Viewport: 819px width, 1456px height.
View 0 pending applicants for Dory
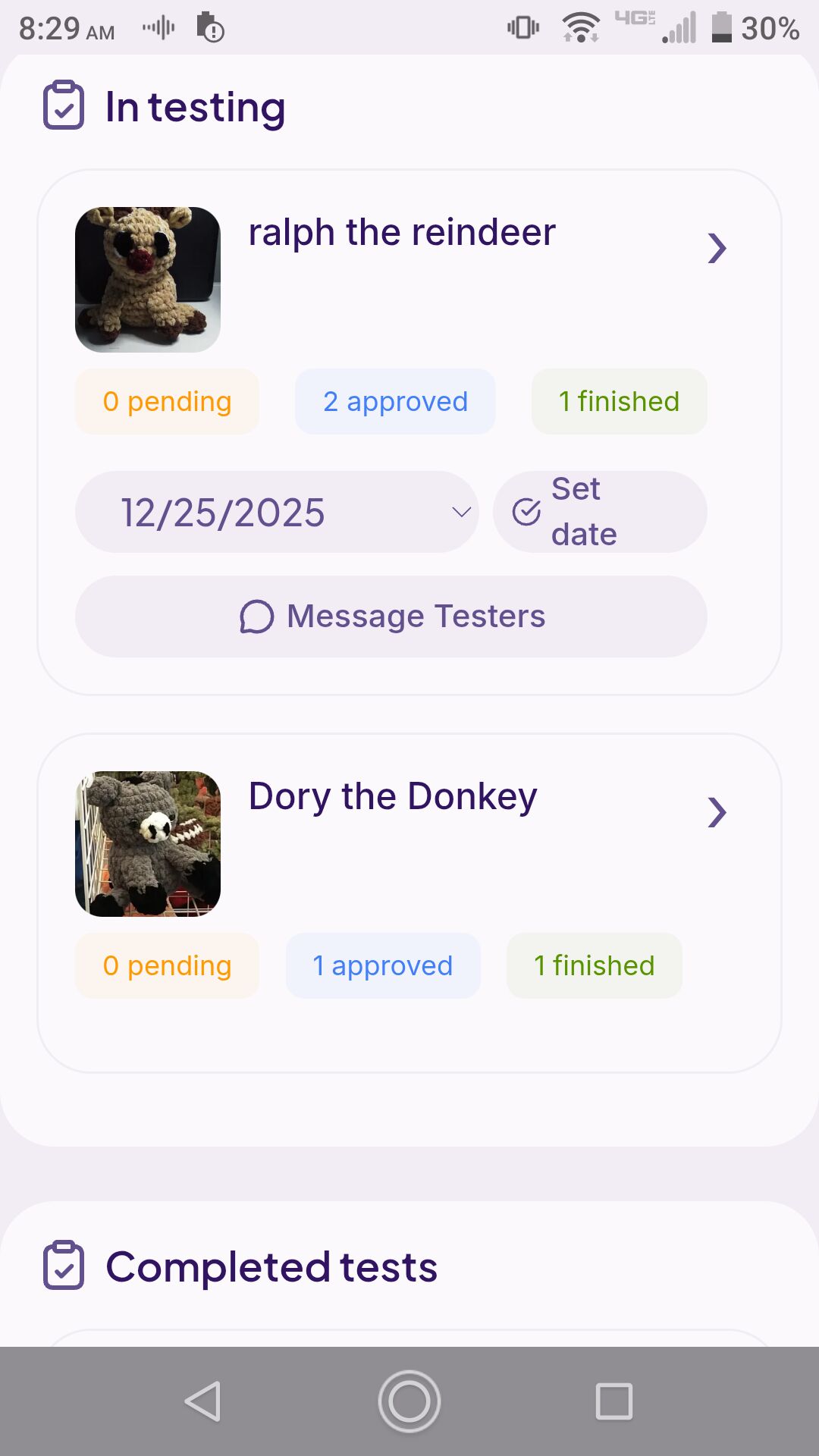pyautogui.click(x=167, y=965)
